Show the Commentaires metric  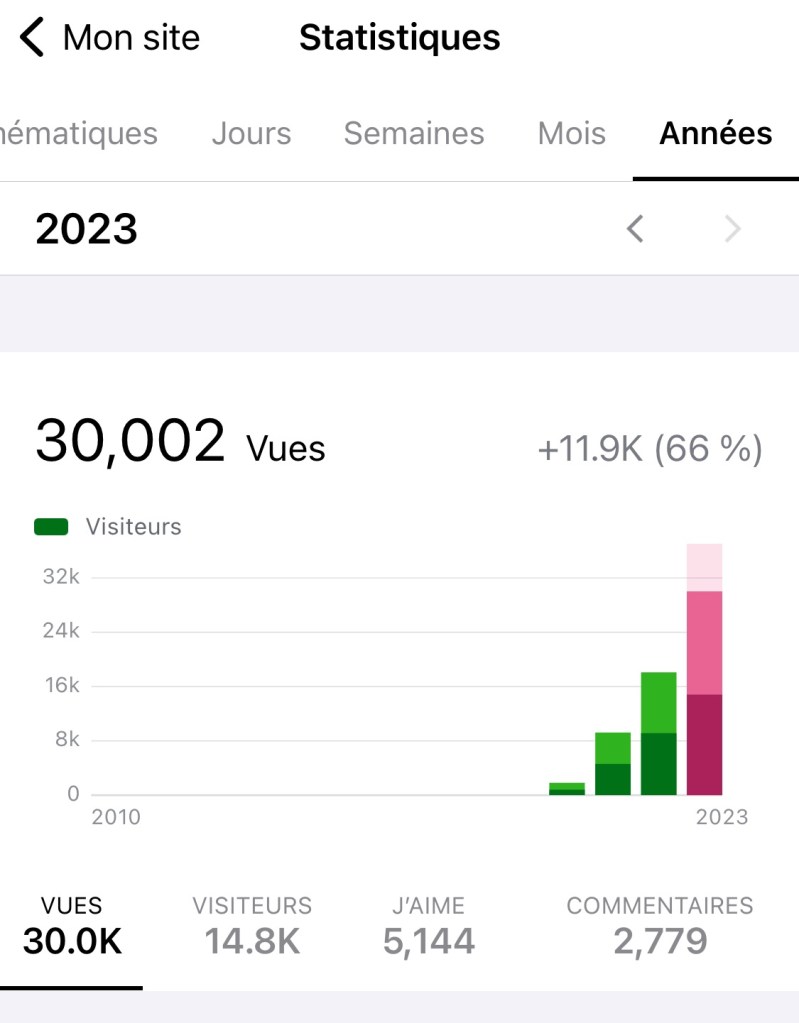(659, 925)
